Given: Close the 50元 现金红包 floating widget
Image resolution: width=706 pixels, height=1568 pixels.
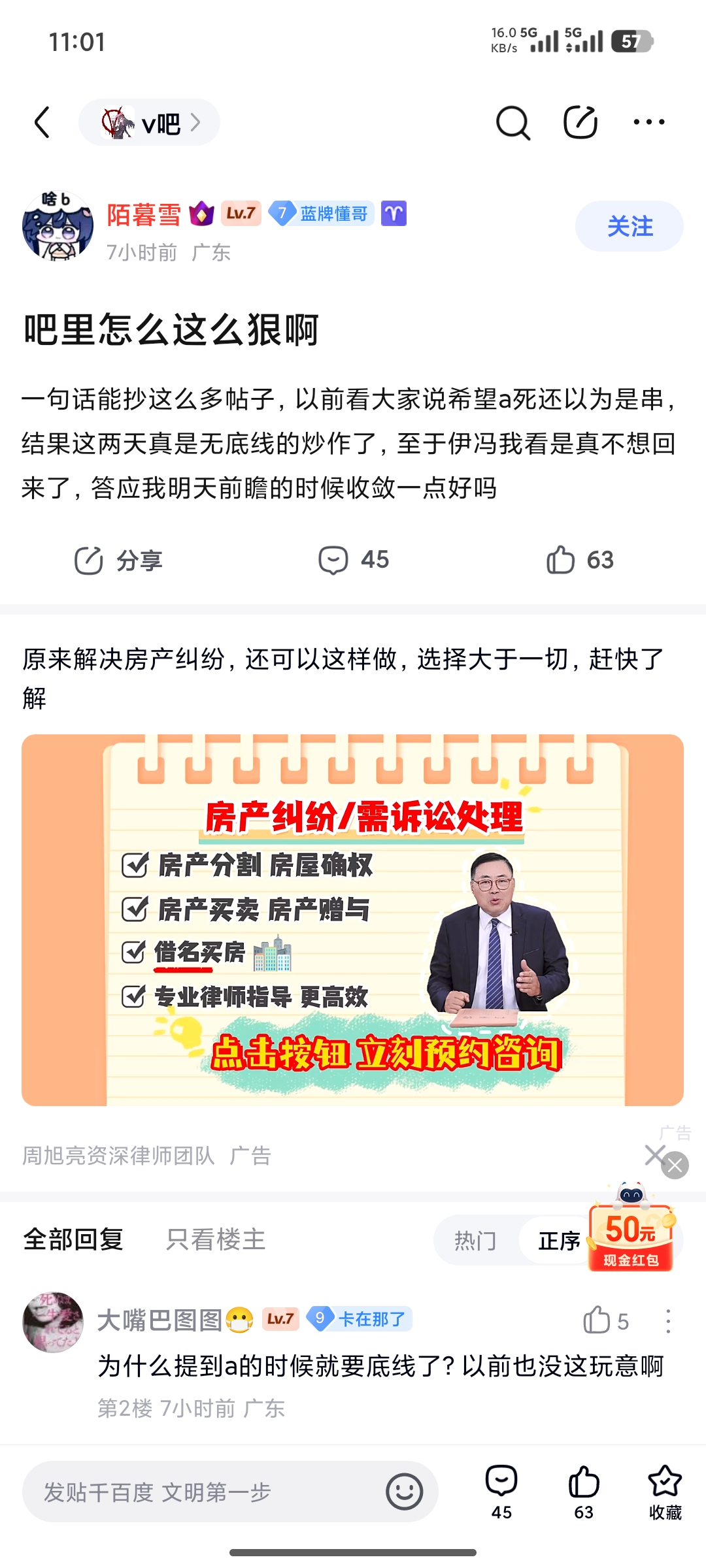Looking at the screenshot, I should [x=675, y=1166].
